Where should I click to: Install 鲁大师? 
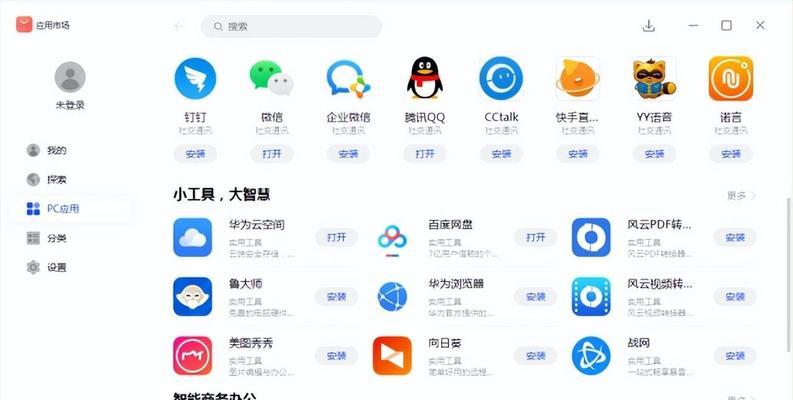[x=336, y=296]
